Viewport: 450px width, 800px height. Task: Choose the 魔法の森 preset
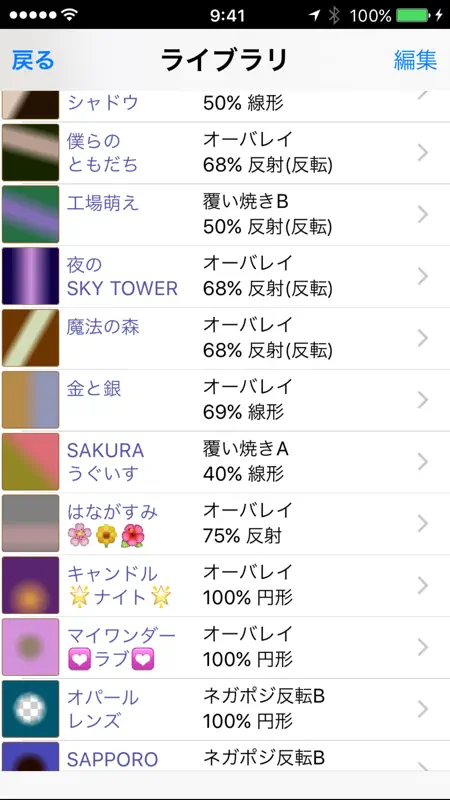click(225, 338)
